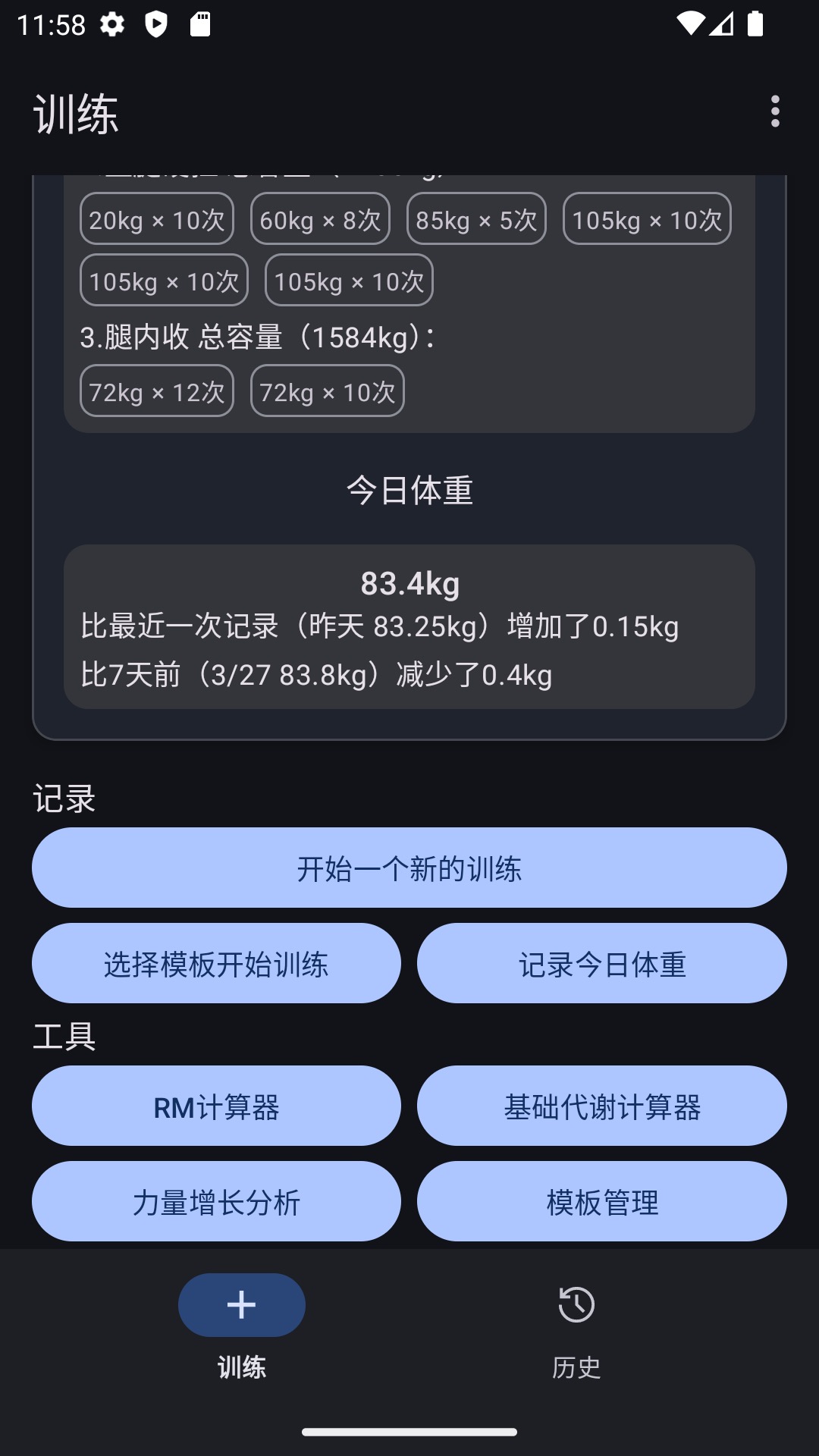Click the settings gear in the status bar

111,24
